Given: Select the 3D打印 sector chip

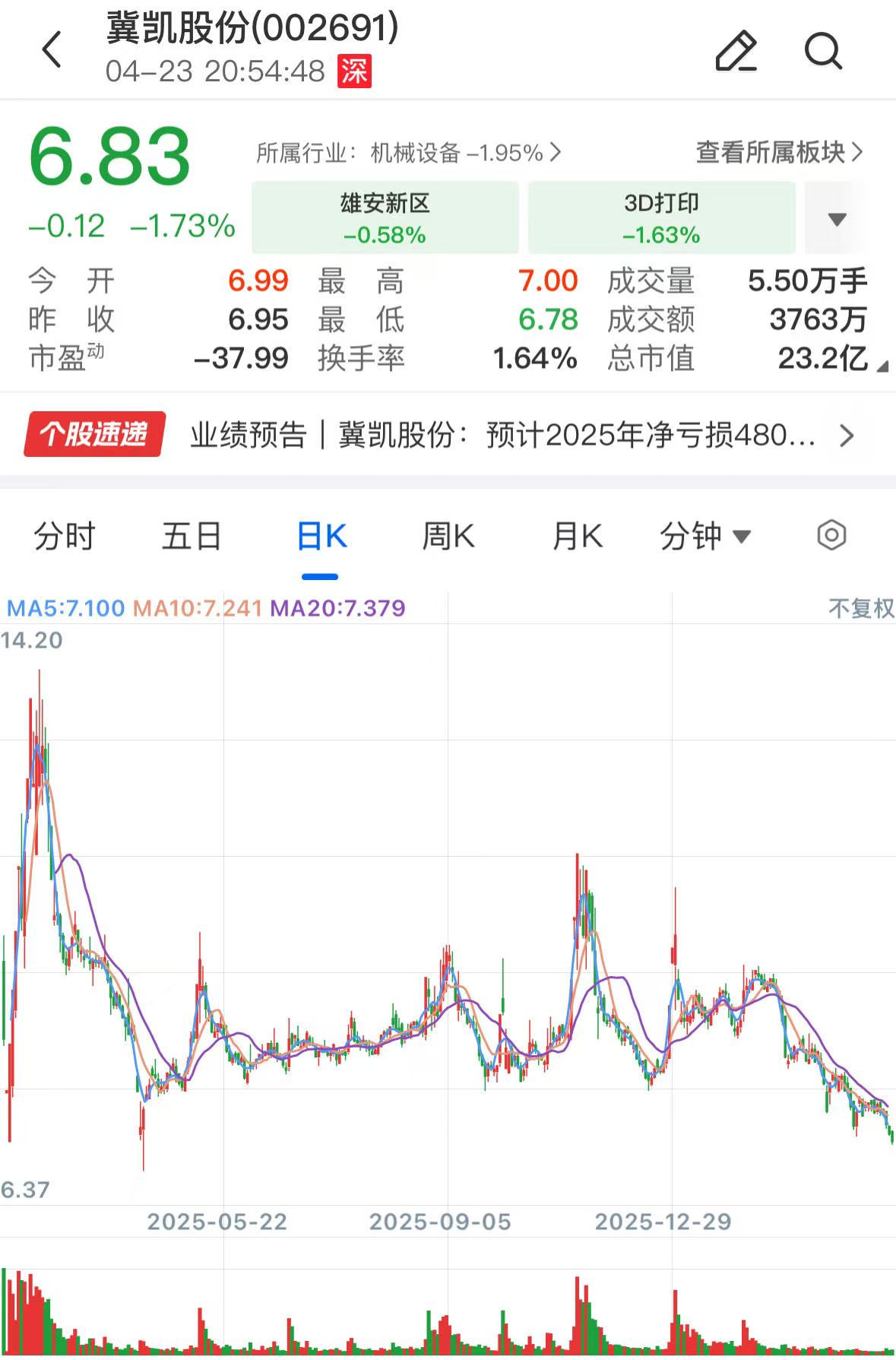Looking at the screenshot, I should pos(661,218).
